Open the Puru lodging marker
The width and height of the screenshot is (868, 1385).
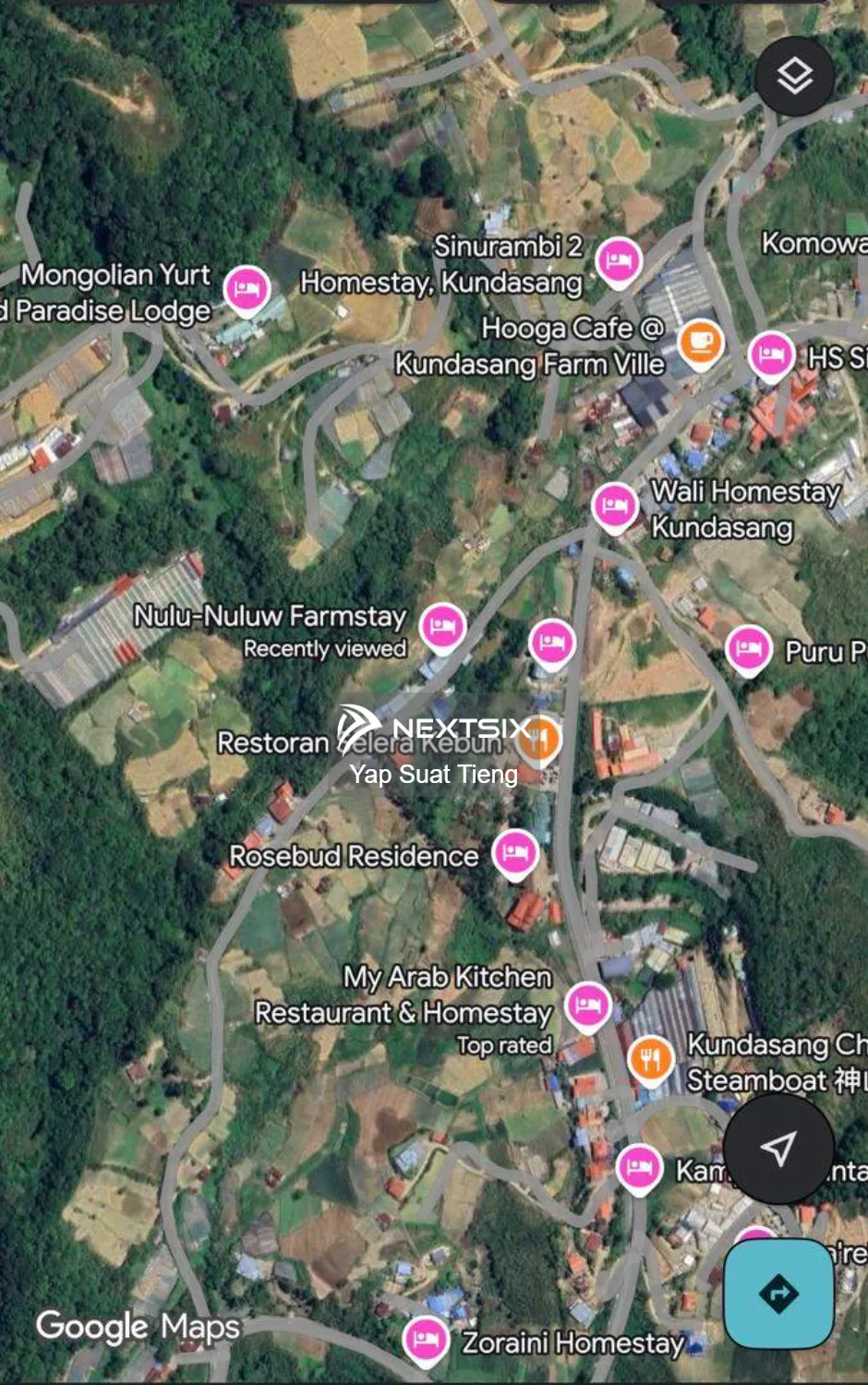pyautogui.click(x=748, y=648)
